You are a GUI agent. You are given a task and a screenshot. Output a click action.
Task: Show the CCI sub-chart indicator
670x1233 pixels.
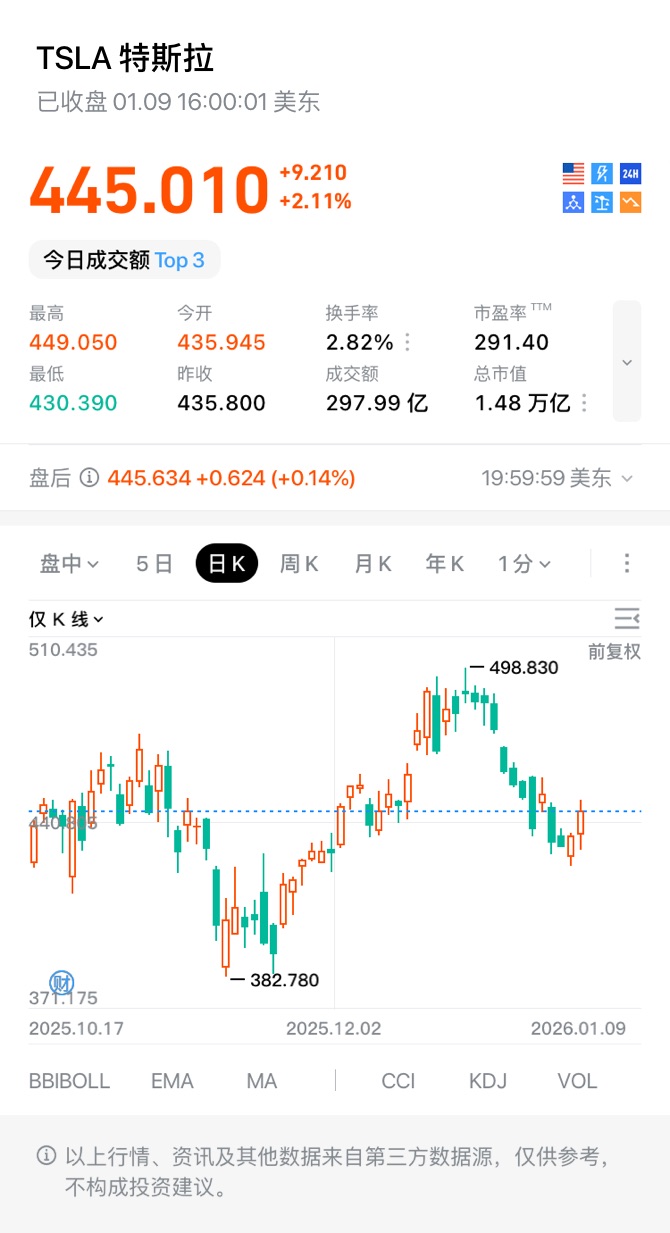click(398, 1081)
